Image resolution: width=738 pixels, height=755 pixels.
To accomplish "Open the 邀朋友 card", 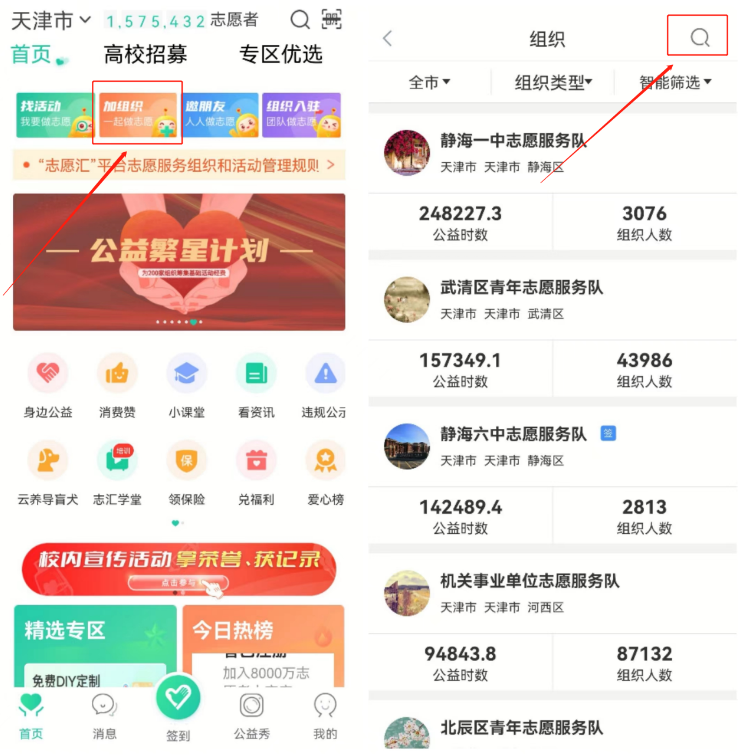I will [x=220, y=114].
